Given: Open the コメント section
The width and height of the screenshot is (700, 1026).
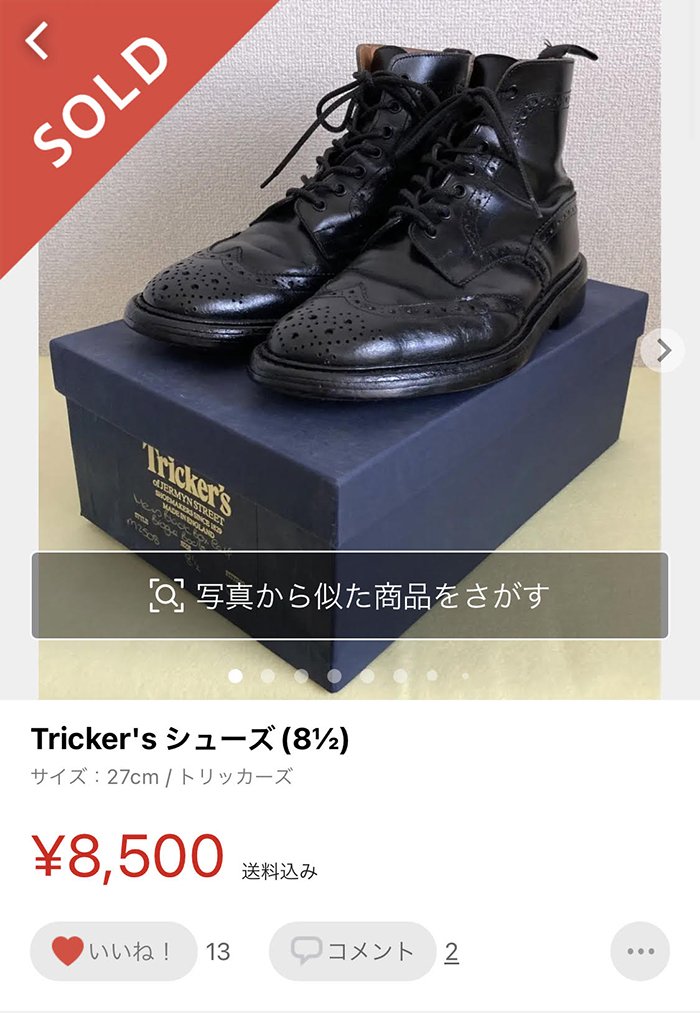Looking at the screenshot, I should 352,951.
